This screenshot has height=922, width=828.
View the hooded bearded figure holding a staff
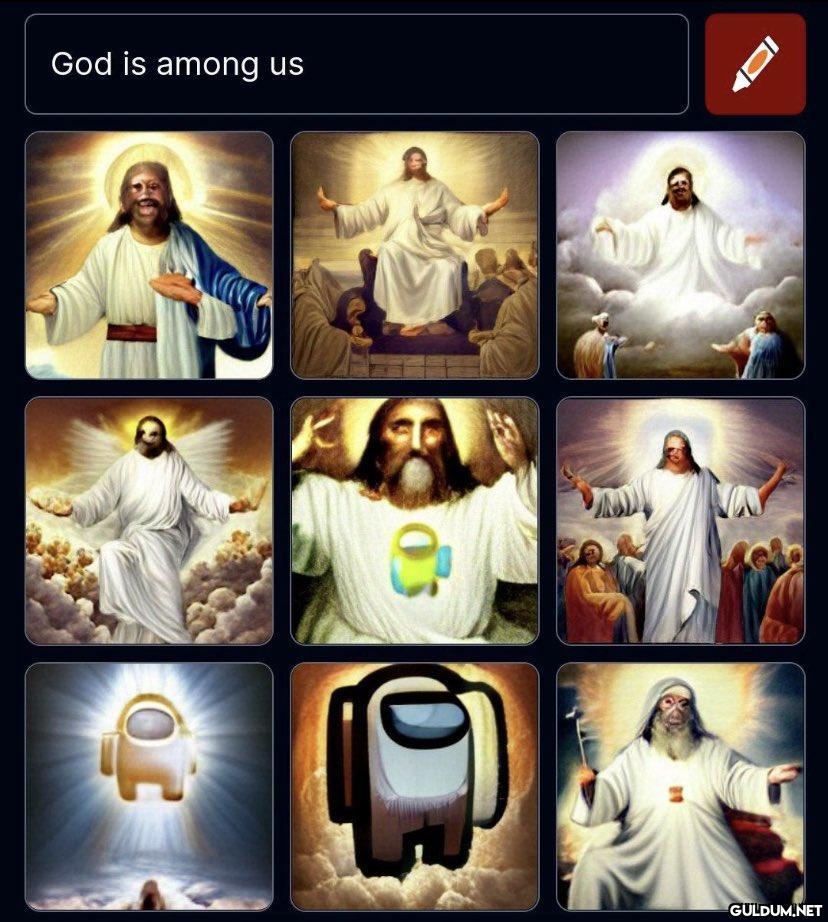coord(680,785)
